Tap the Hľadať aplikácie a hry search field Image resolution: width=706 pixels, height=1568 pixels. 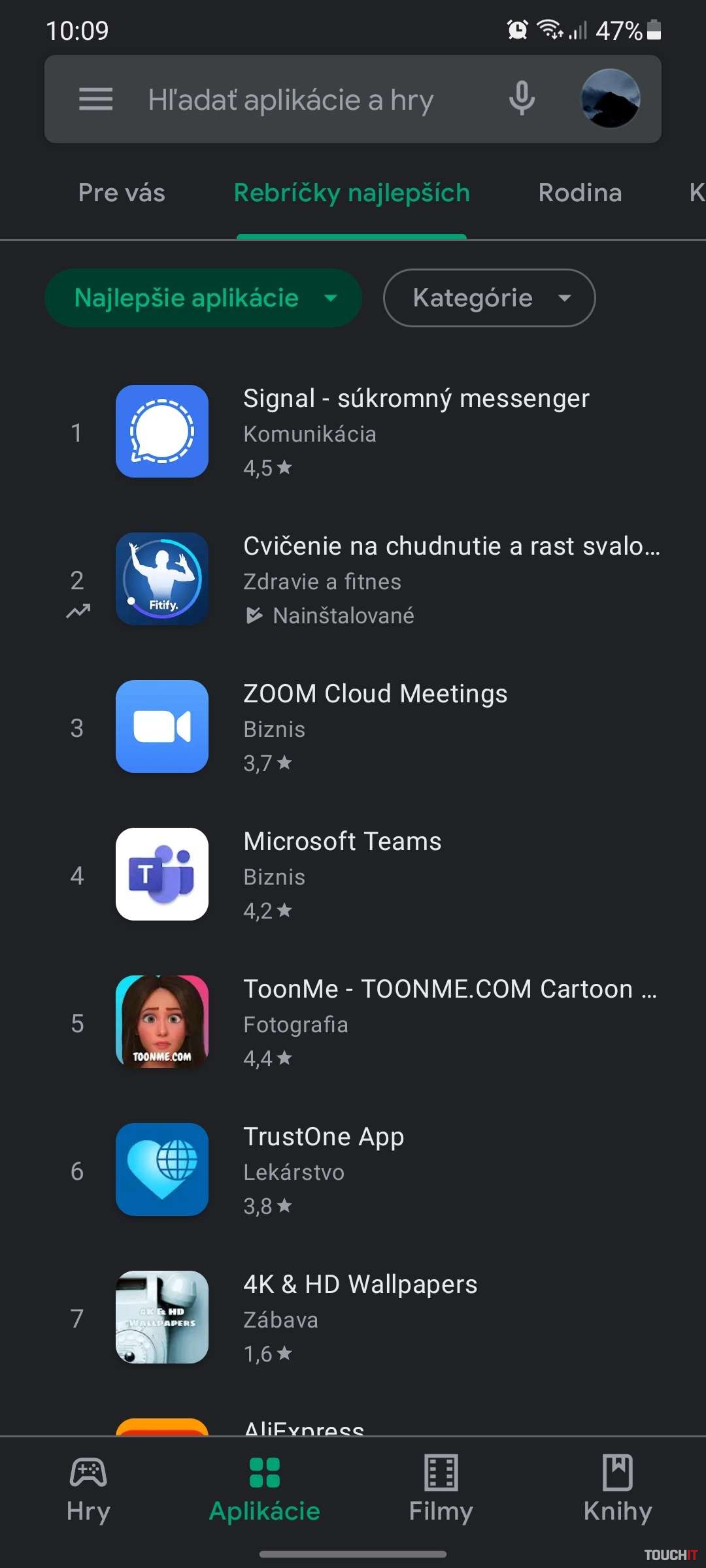point(291,100)
